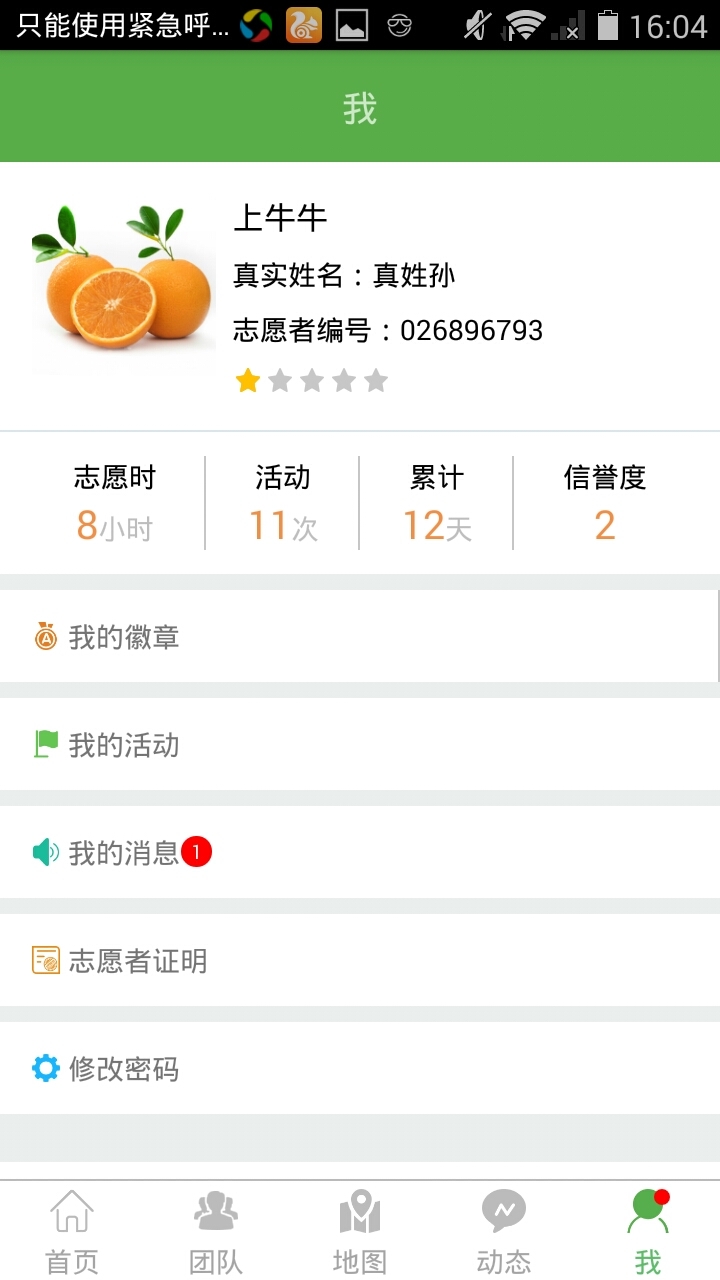
Task: Switch to the 动态 tab
Action: click(503, 1230)
